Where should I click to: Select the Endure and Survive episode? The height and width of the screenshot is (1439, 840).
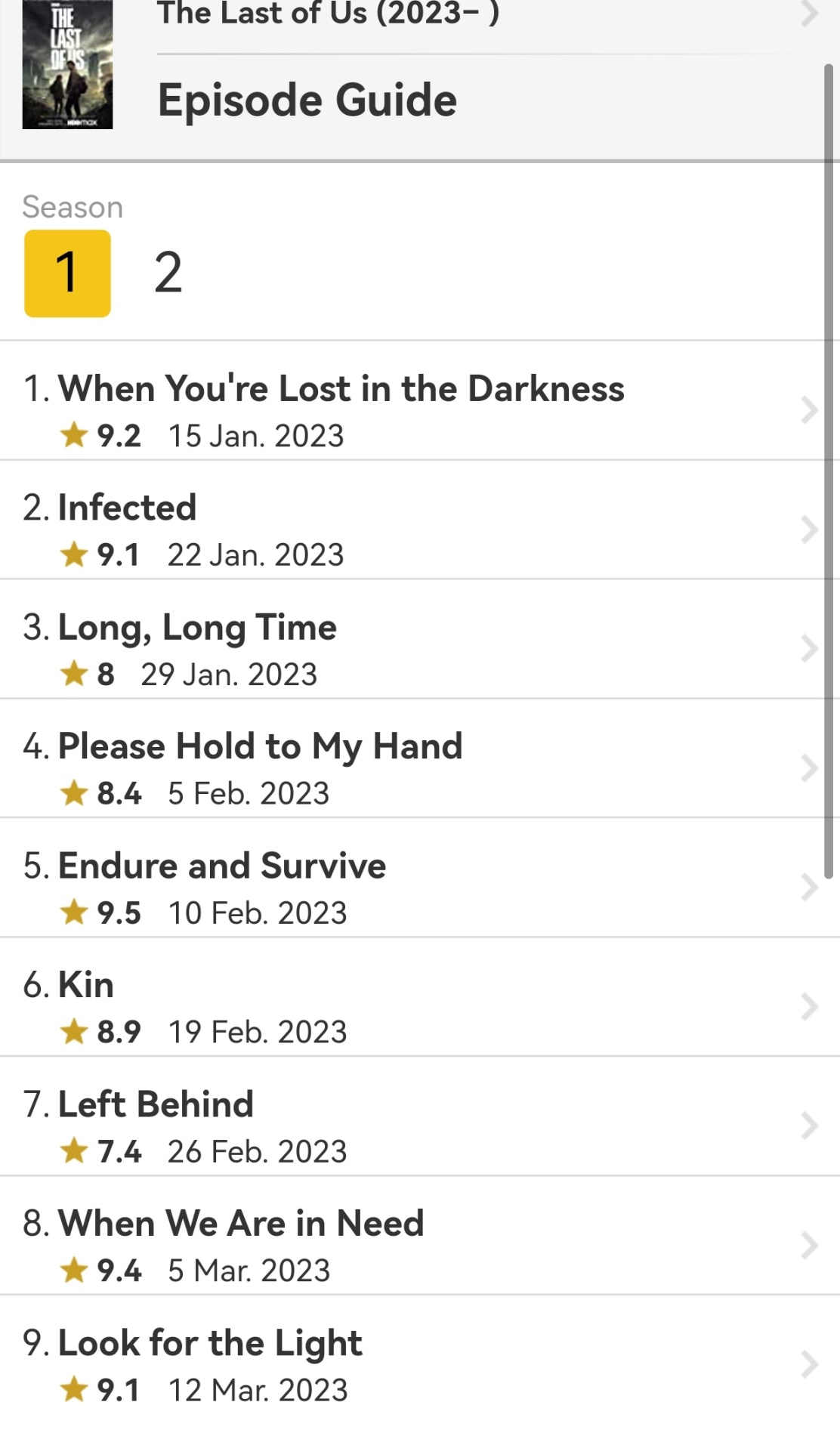(420, 878)
